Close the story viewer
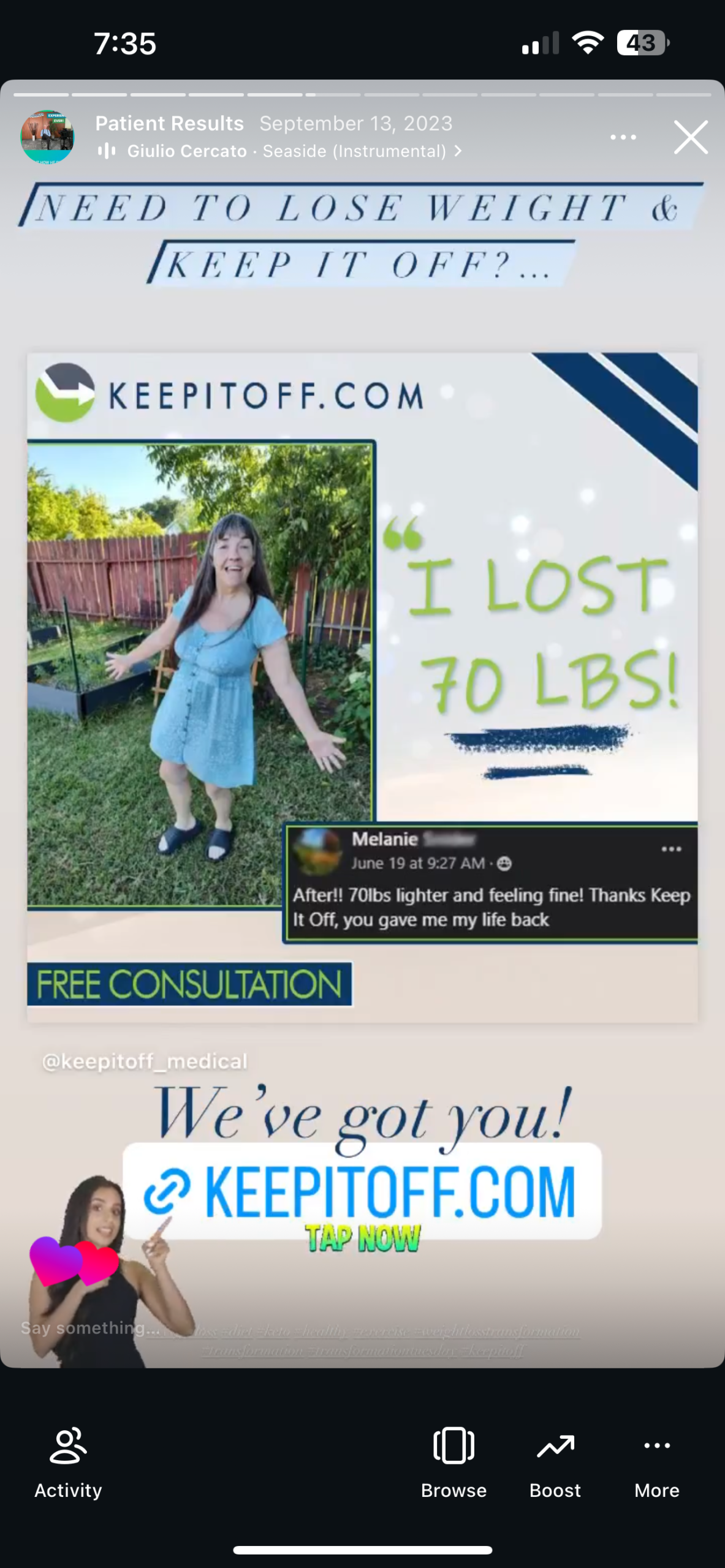Image resolution: width=725 pixels, height=1568 pixels. coord(691,137)
